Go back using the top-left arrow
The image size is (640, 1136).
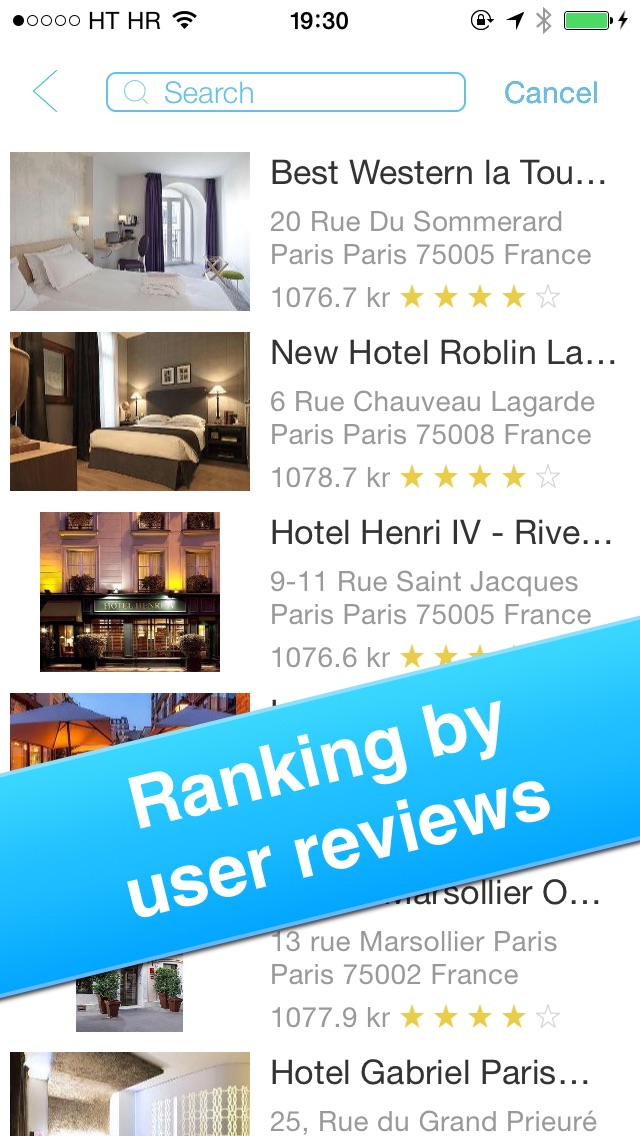45,92
